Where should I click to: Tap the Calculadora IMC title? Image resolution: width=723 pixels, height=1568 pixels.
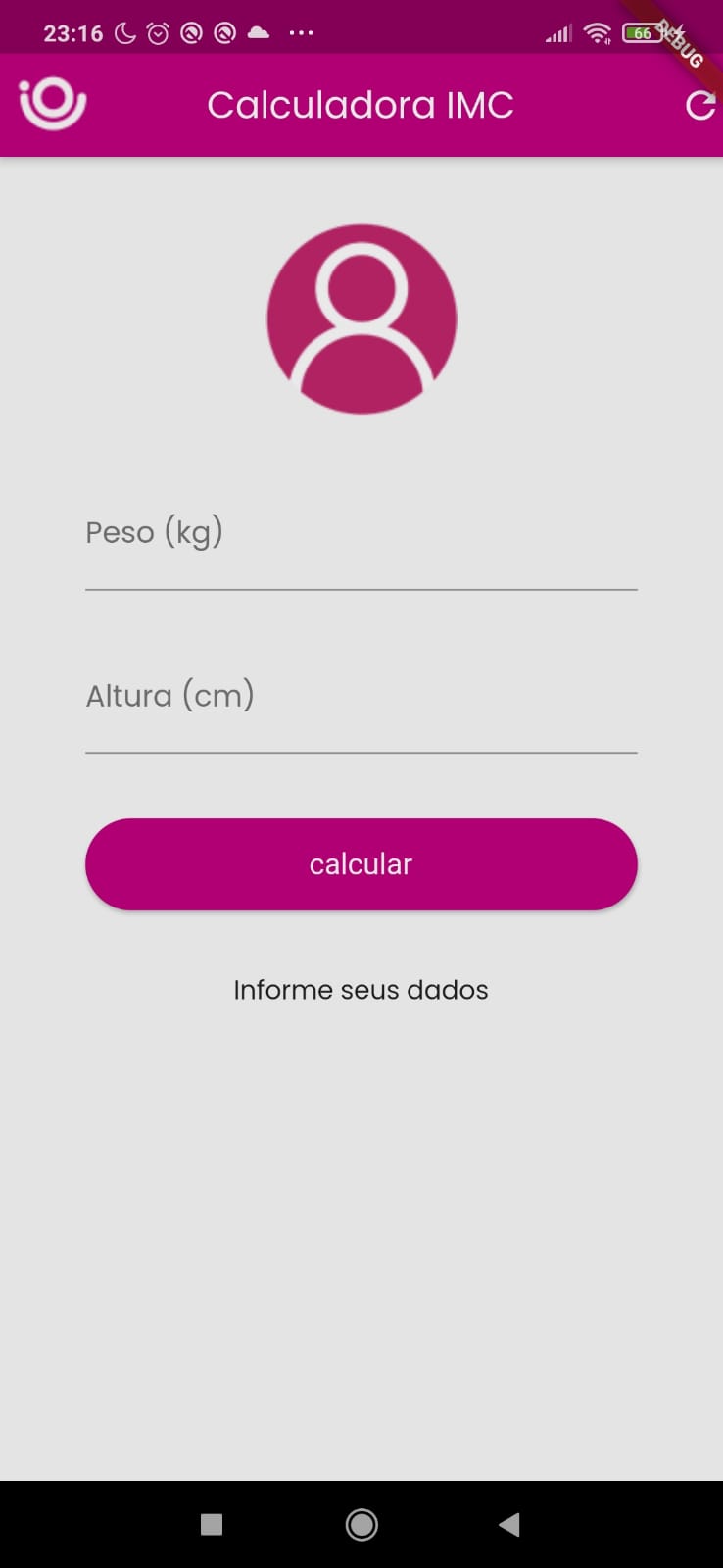click(361, 104)
